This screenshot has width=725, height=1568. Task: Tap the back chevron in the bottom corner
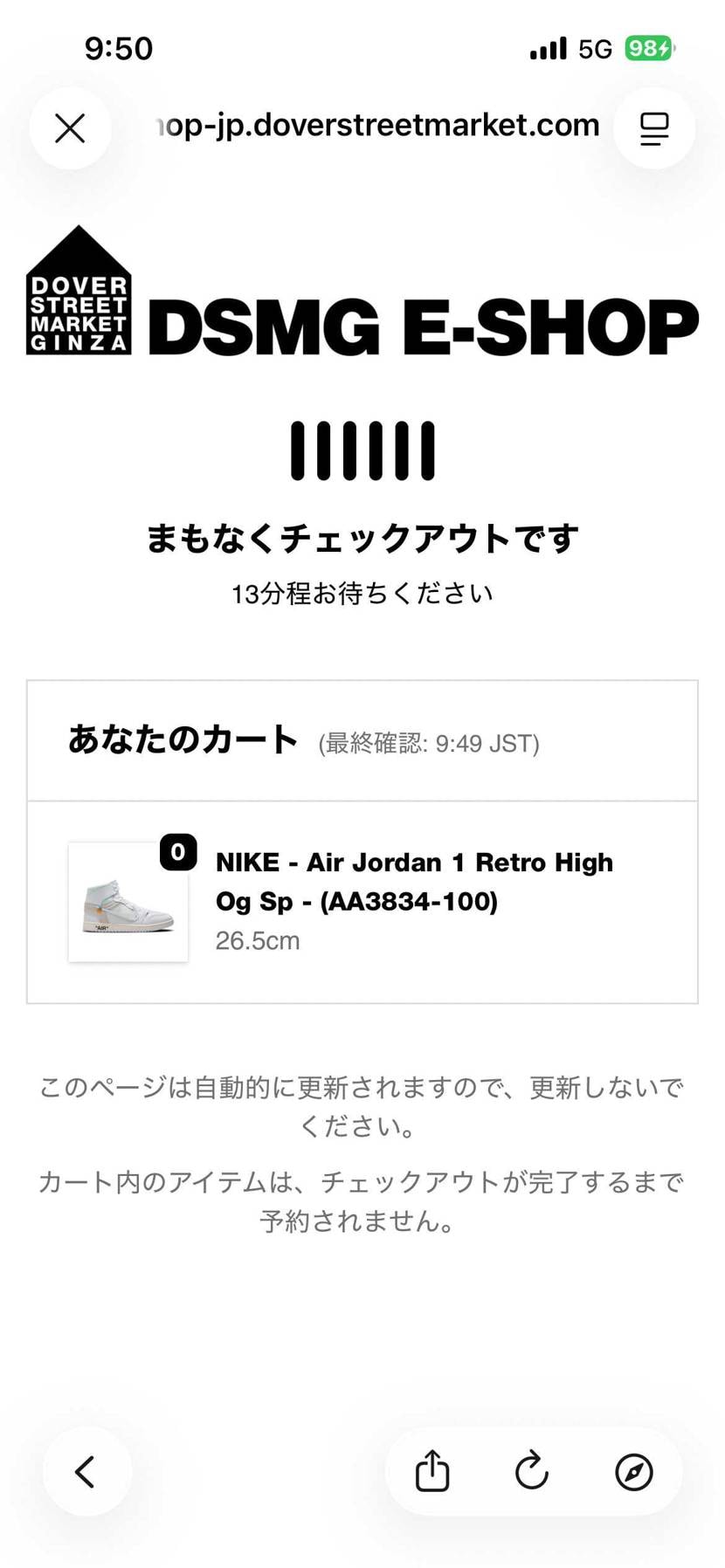pyautogui.click(x=85, y=1471)
